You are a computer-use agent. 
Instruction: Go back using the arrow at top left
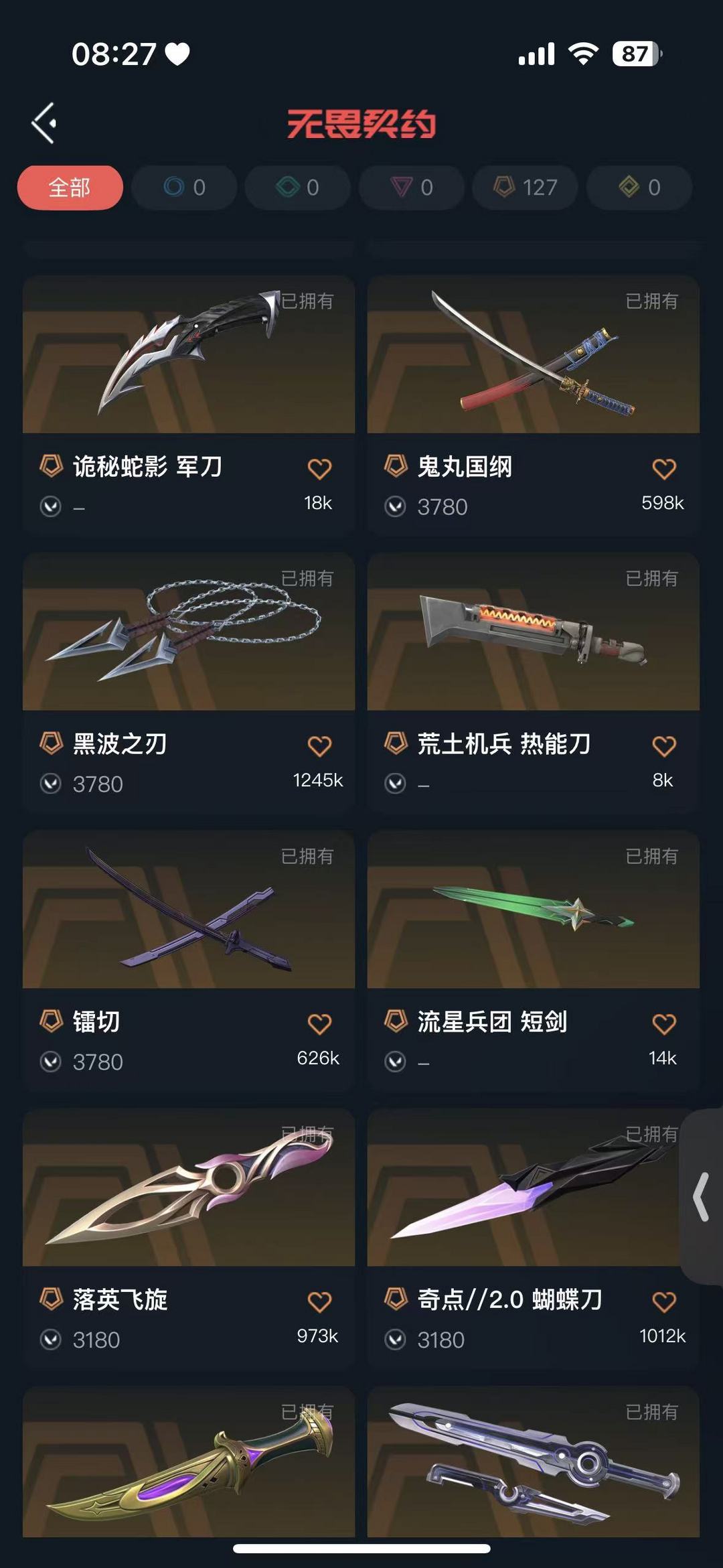pyautogui.click(x=44, y=123)
